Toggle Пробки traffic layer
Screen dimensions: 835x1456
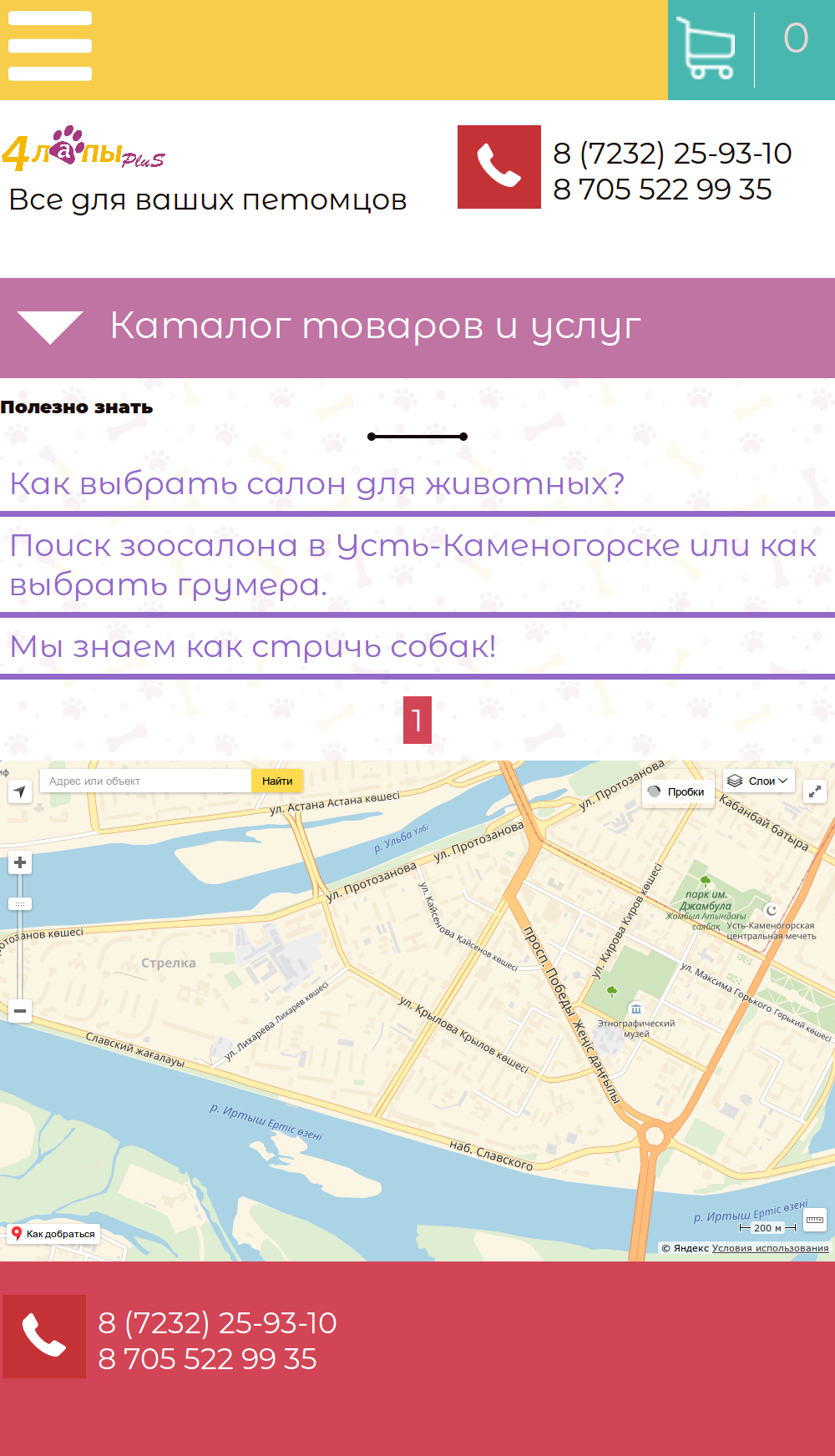tap(678, 791)
